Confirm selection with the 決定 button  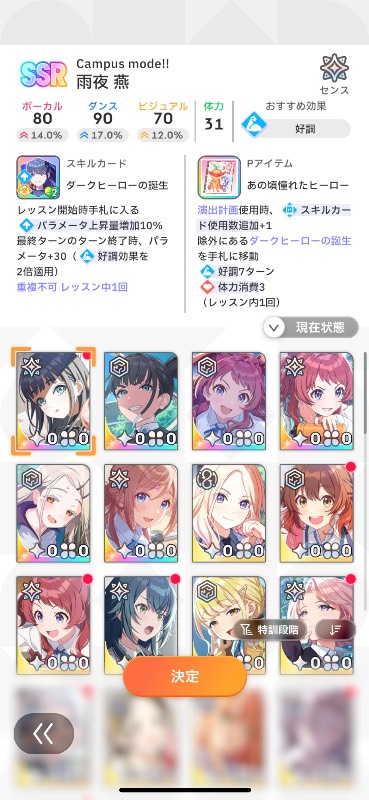(185, 676)
